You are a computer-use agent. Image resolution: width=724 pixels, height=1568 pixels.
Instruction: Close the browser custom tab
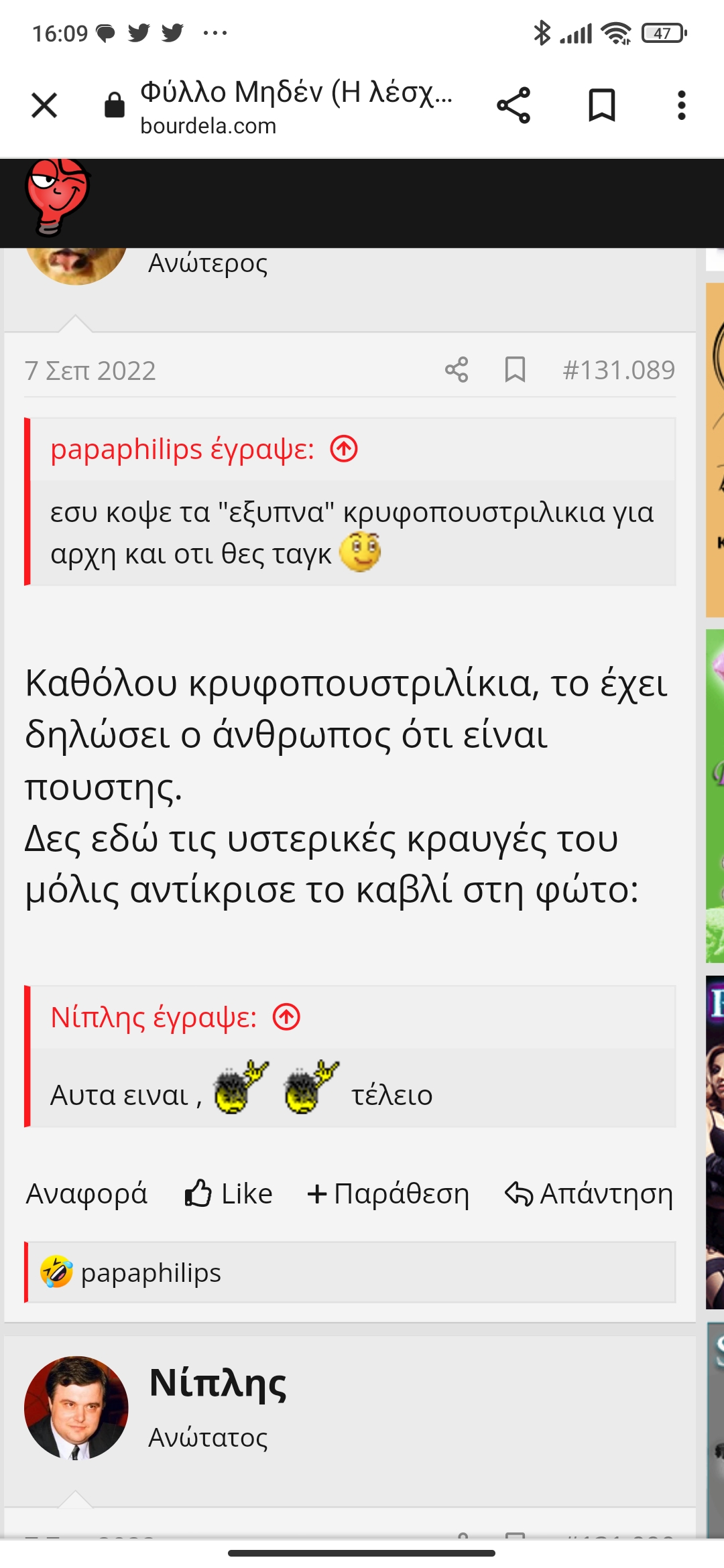[x=44, y=105]
